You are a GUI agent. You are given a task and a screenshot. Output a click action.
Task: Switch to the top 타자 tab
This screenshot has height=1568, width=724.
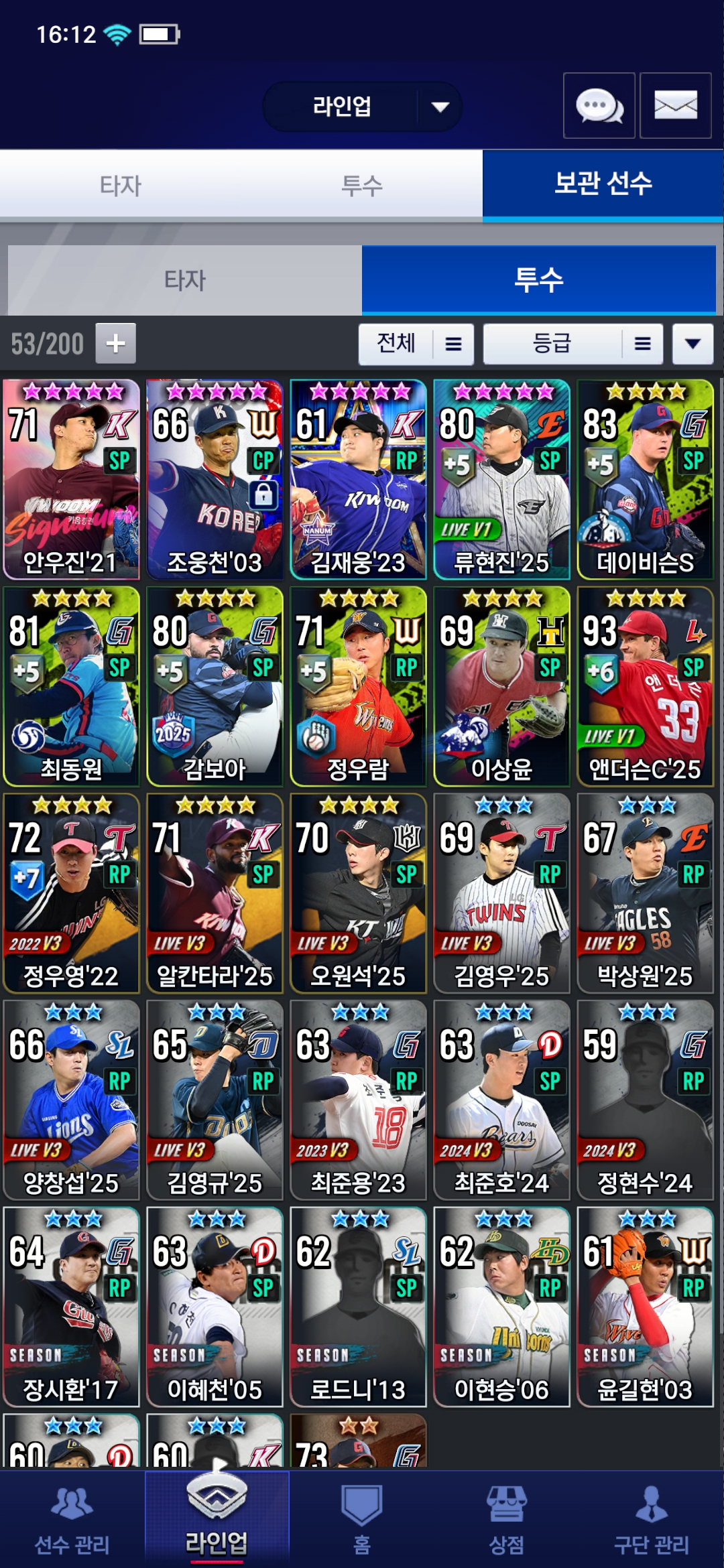click(x=121, y=186)
